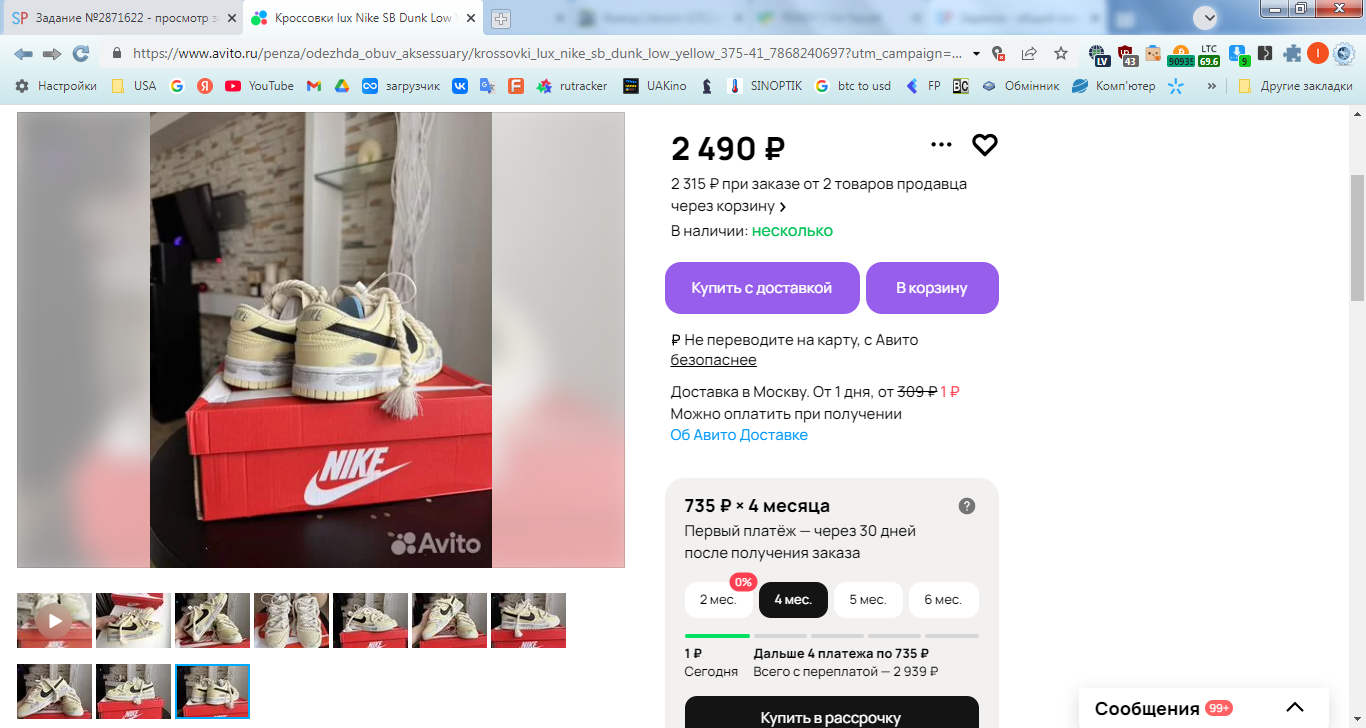Open seller's cart discount chevron link
Viewport: 1366px width, 728px height.
point(782,207)
